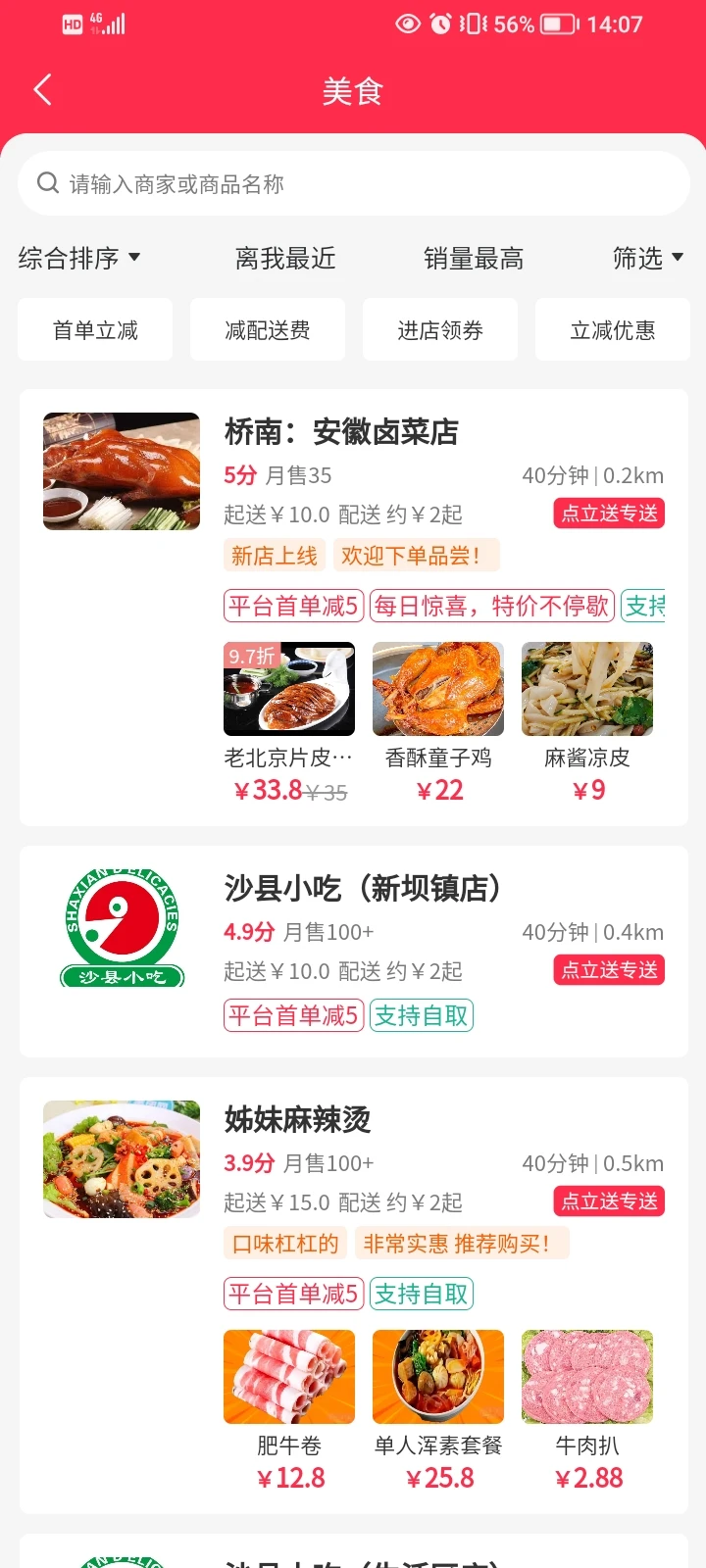Activate the 进店领券 filter chip
The width and height of the screenshot is (706, 1568).
click(439, 329)
